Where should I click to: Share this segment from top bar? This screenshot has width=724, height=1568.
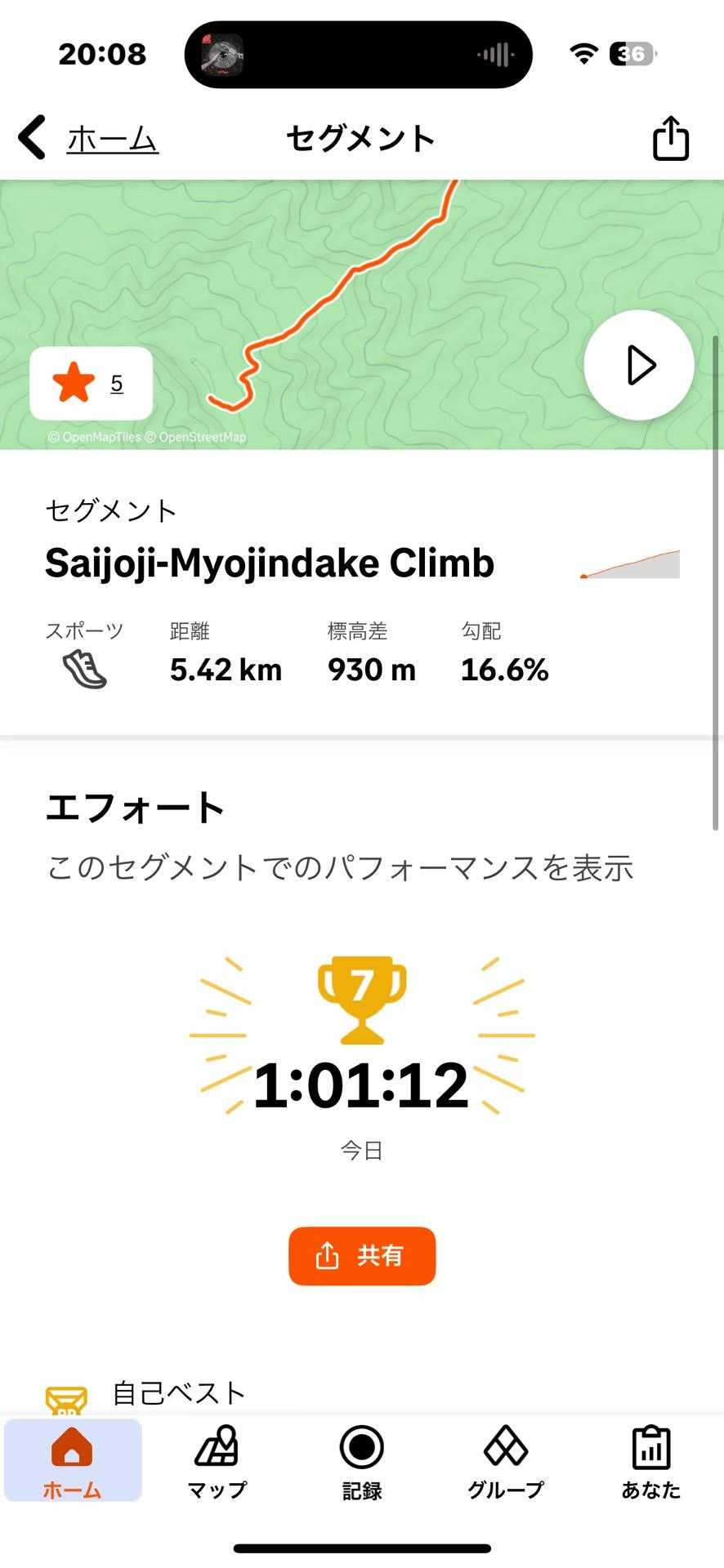[670, 139]
